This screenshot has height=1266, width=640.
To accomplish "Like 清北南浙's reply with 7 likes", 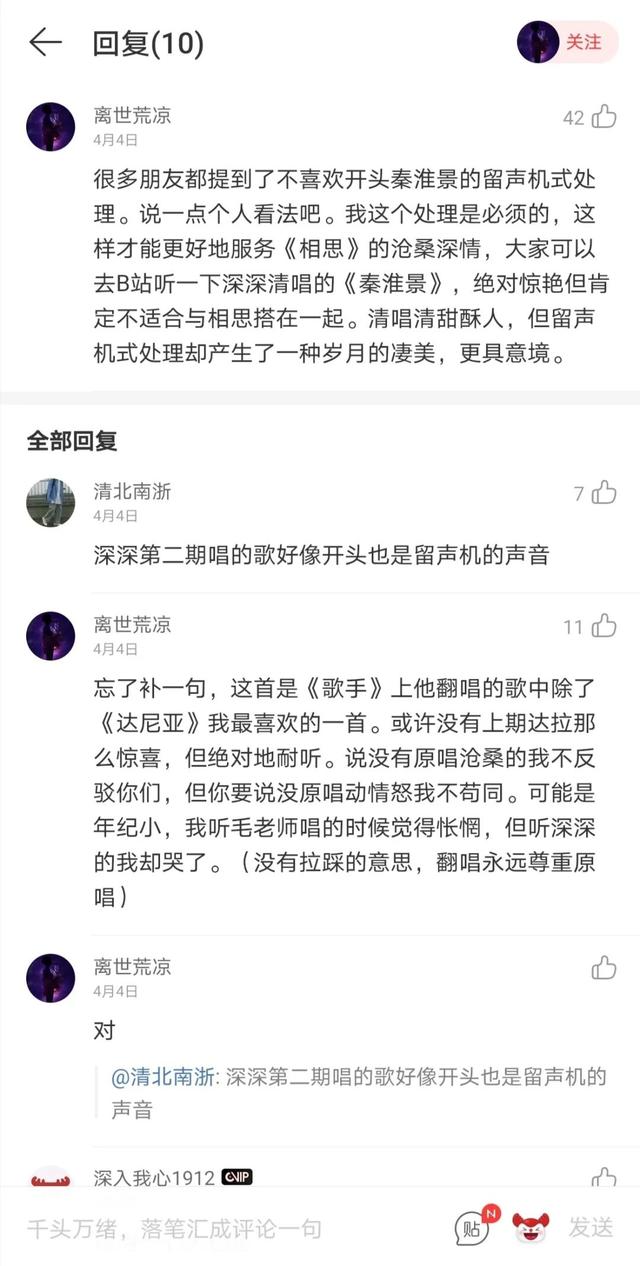I will pyautogui.click(x=604, y=492).
